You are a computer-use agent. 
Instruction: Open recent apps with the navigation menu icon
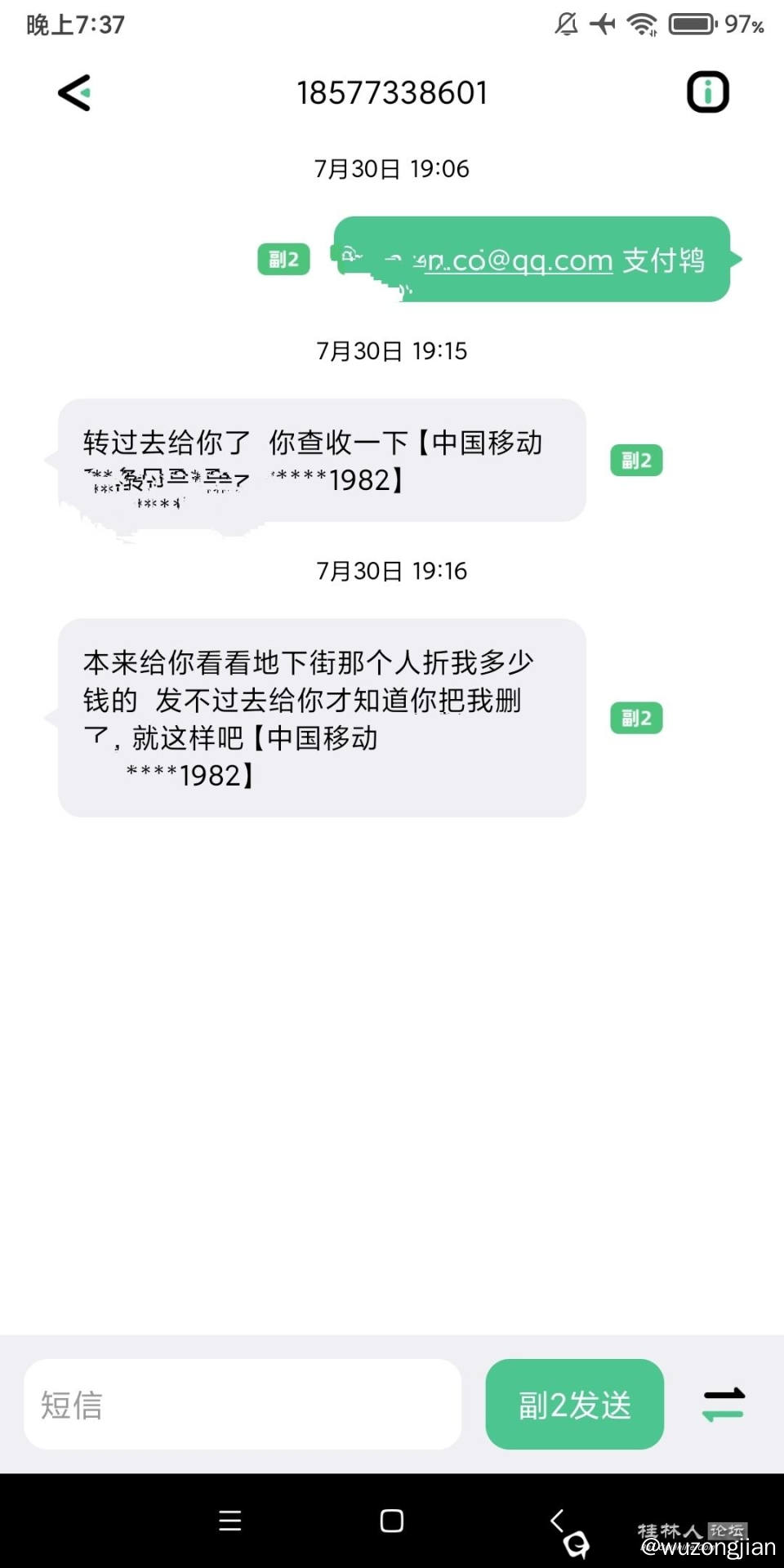click(231, 1521)
